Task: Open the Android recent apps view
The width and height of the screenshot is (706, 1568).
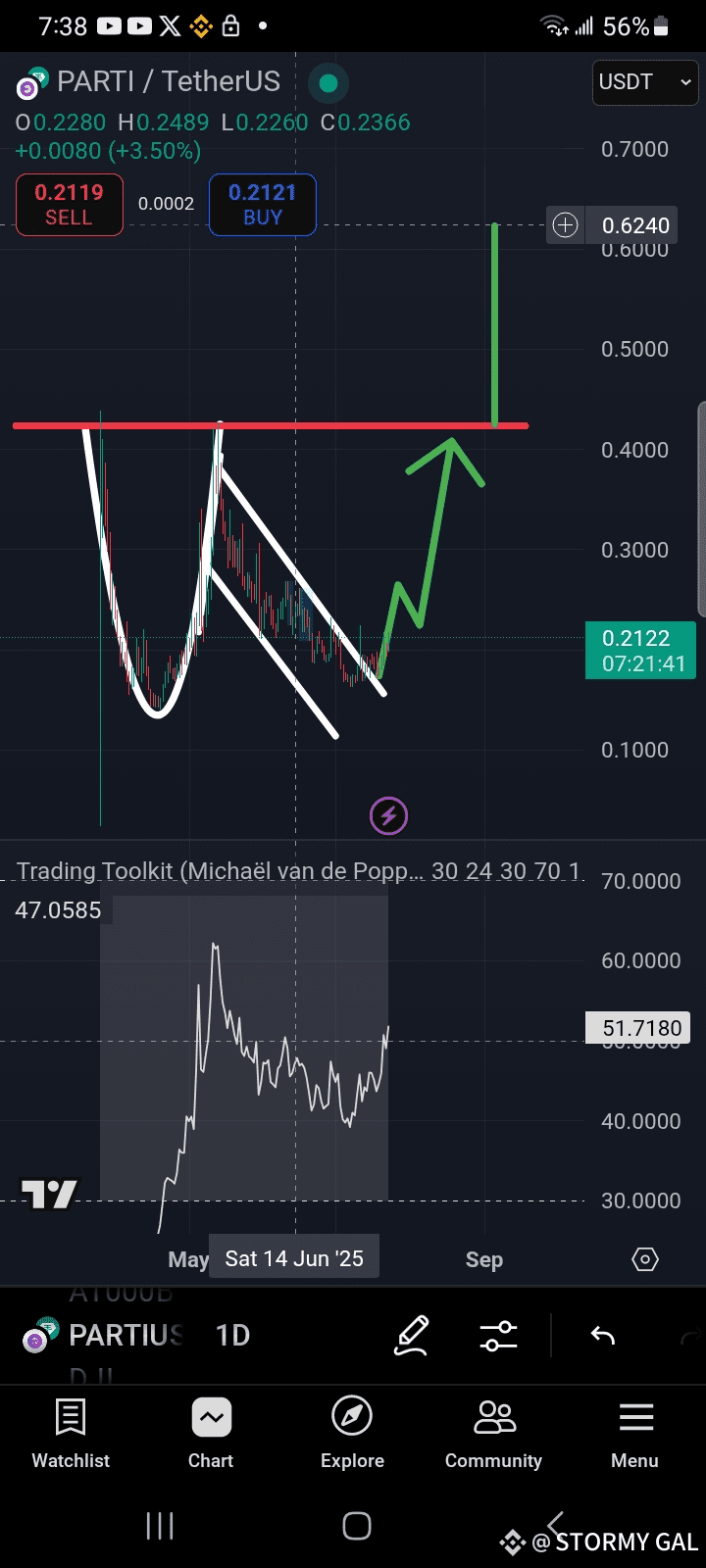Action: pos(160,1526)
